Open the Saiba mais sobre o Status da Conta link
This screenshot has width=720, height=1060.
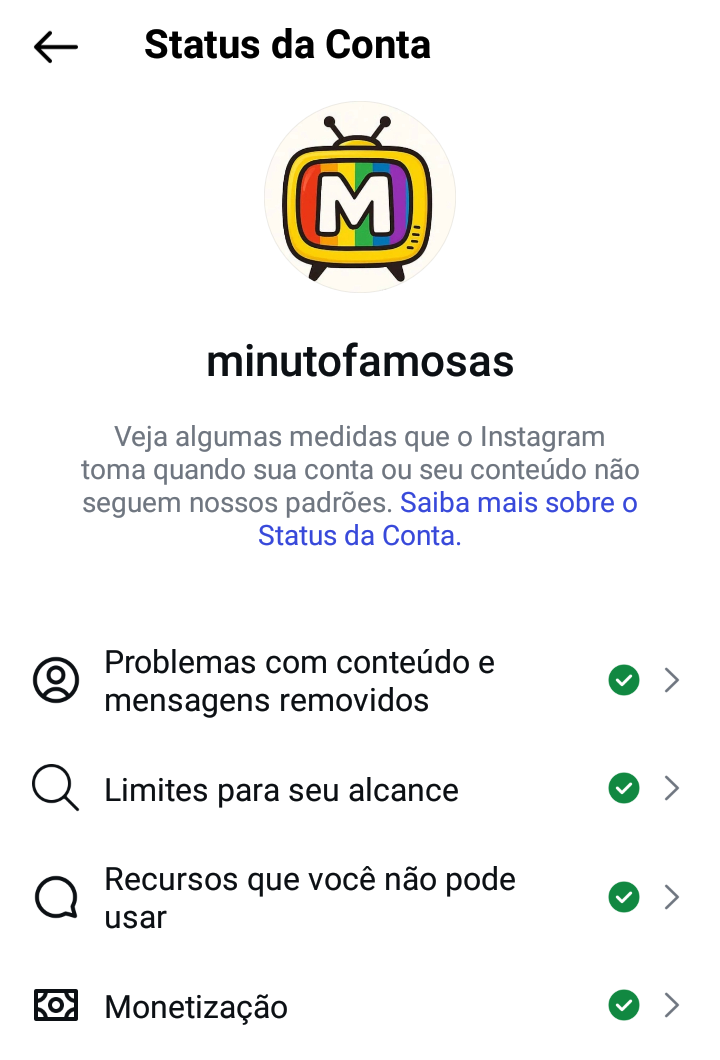click(518, 502)
